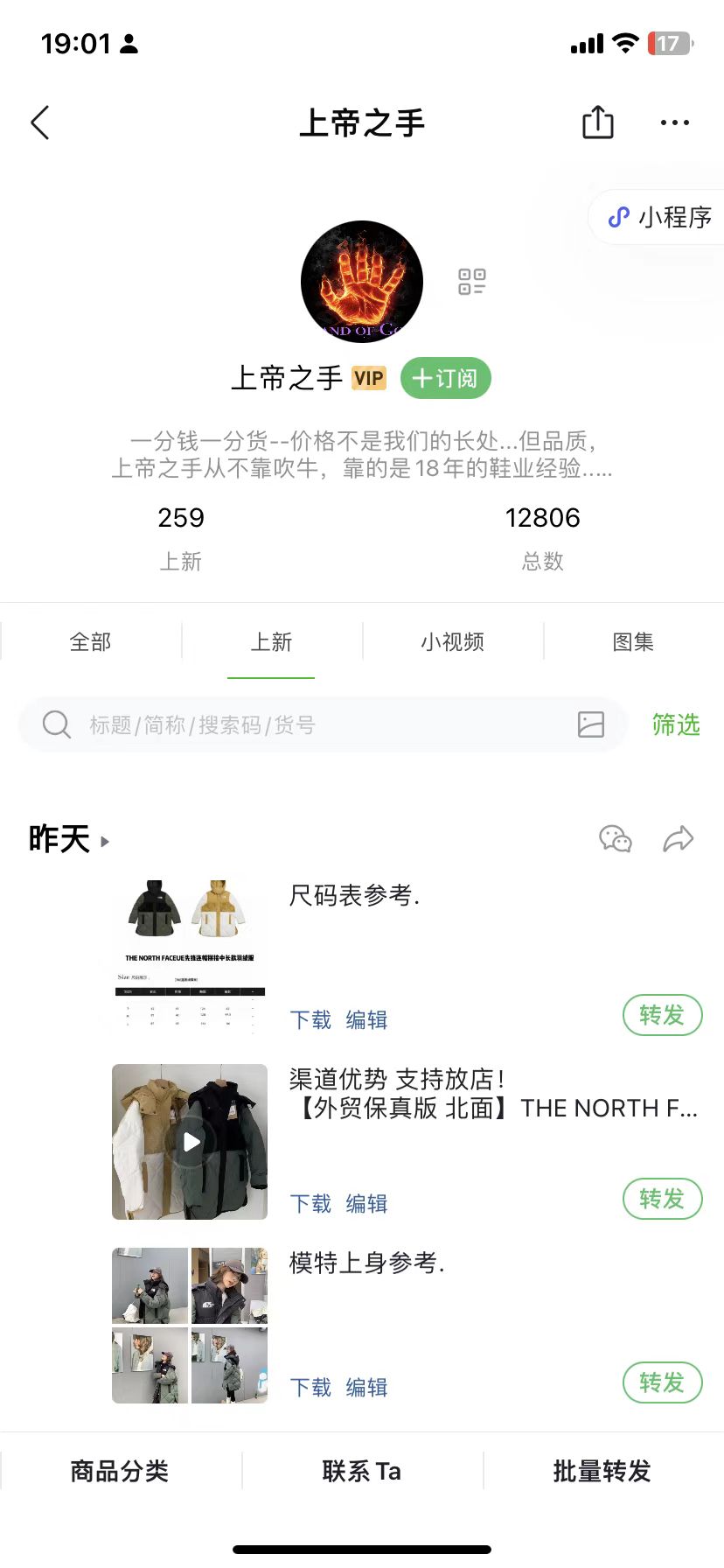Open the three-dot overflow menu
724x1568 pixels.
pos(675,123)
